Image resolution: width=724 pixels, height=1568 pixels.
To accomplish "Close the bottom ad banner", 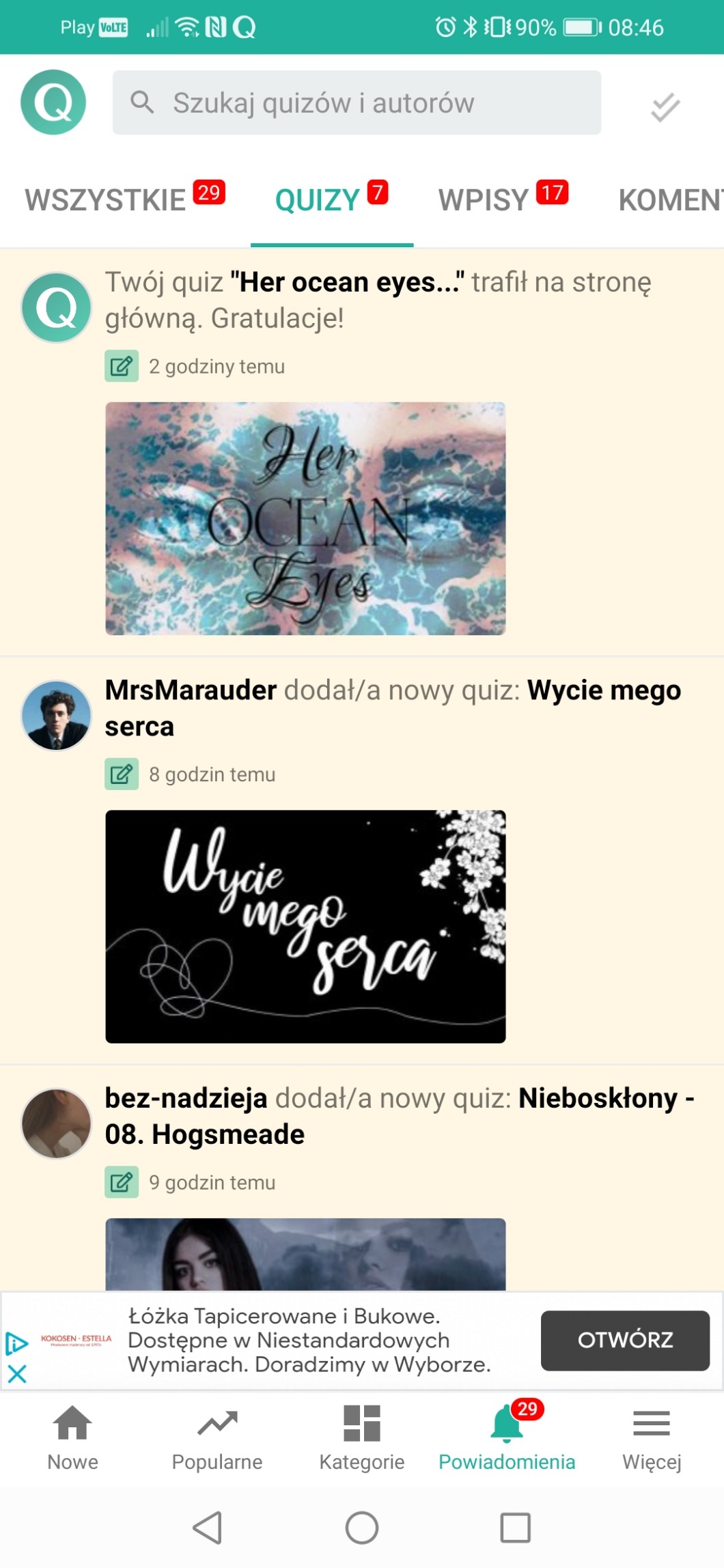I will click(x=17, y=1373).
